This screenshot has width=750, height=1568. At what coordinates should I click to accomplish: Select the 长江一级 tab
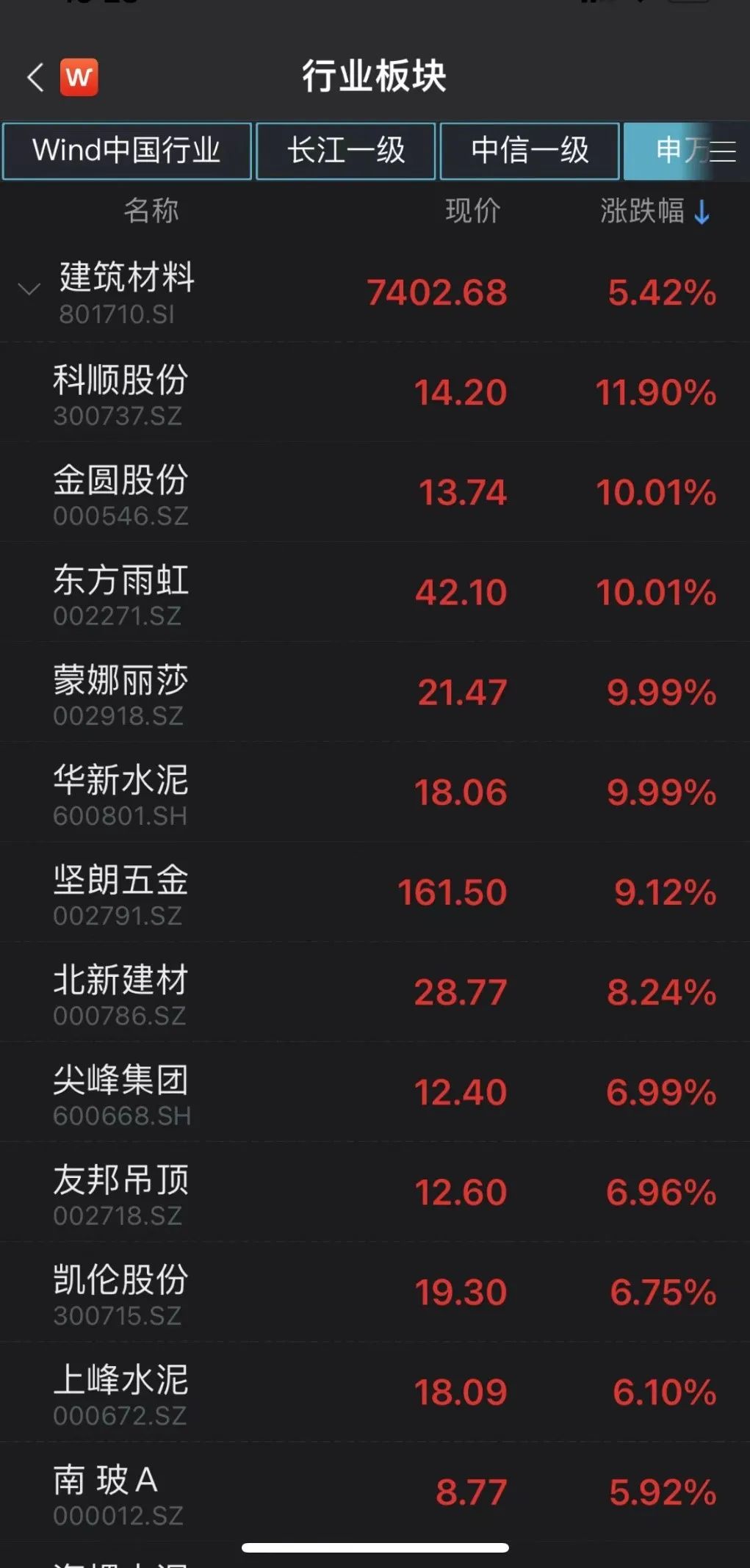click(x=345, y=151)
